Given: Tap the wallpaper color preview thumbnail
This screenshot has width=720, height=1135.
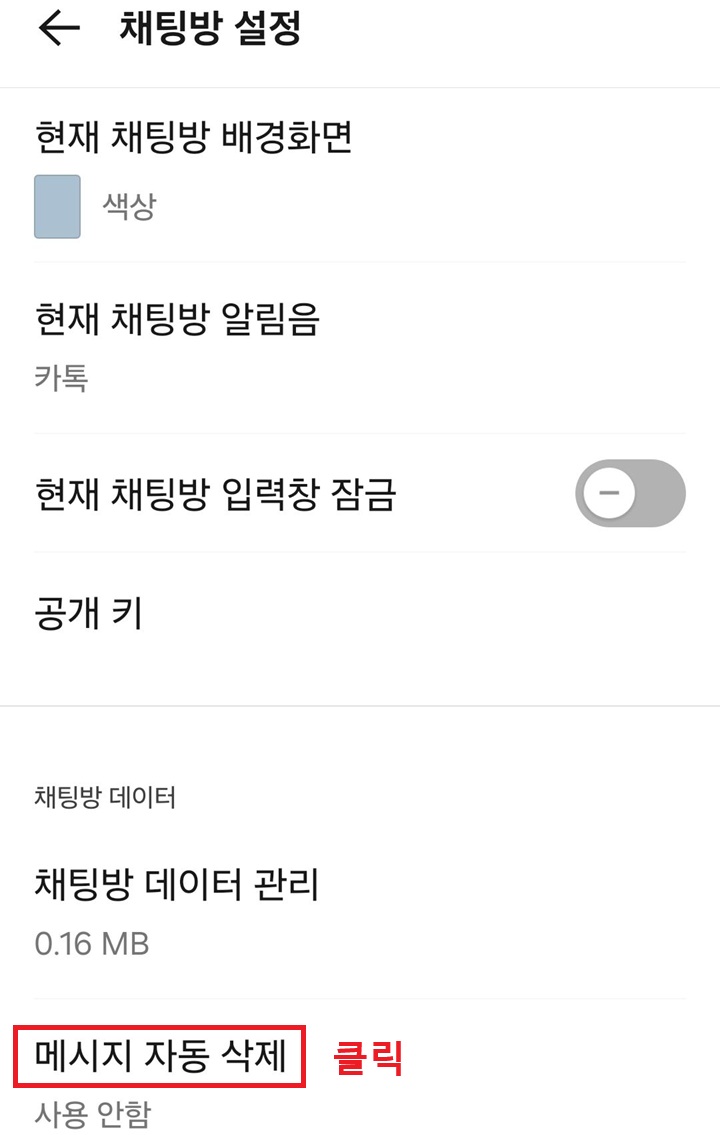Looking at the screenshot, I should coord(57,207).
